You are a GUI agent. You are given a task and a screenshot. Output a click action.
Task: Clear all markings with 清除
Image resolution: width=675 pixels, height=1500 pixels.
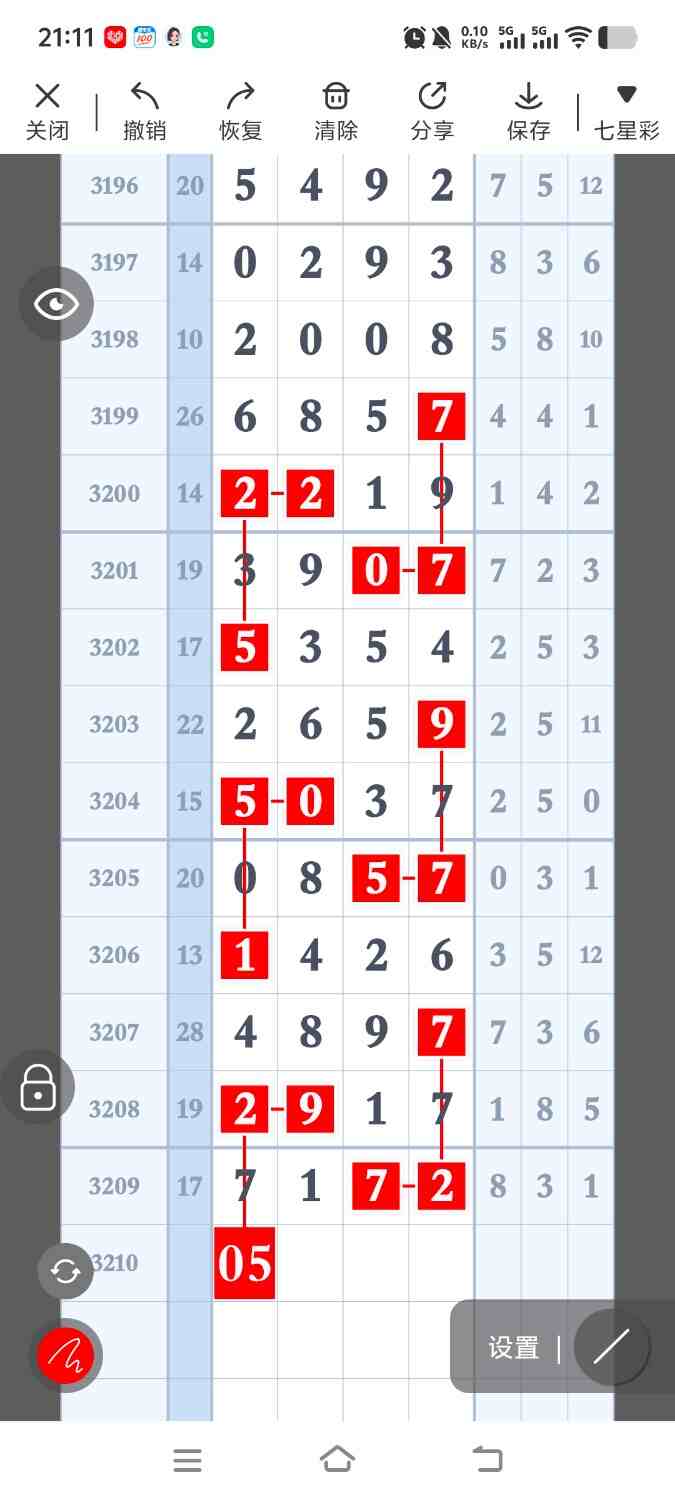[x=336, y=111]
